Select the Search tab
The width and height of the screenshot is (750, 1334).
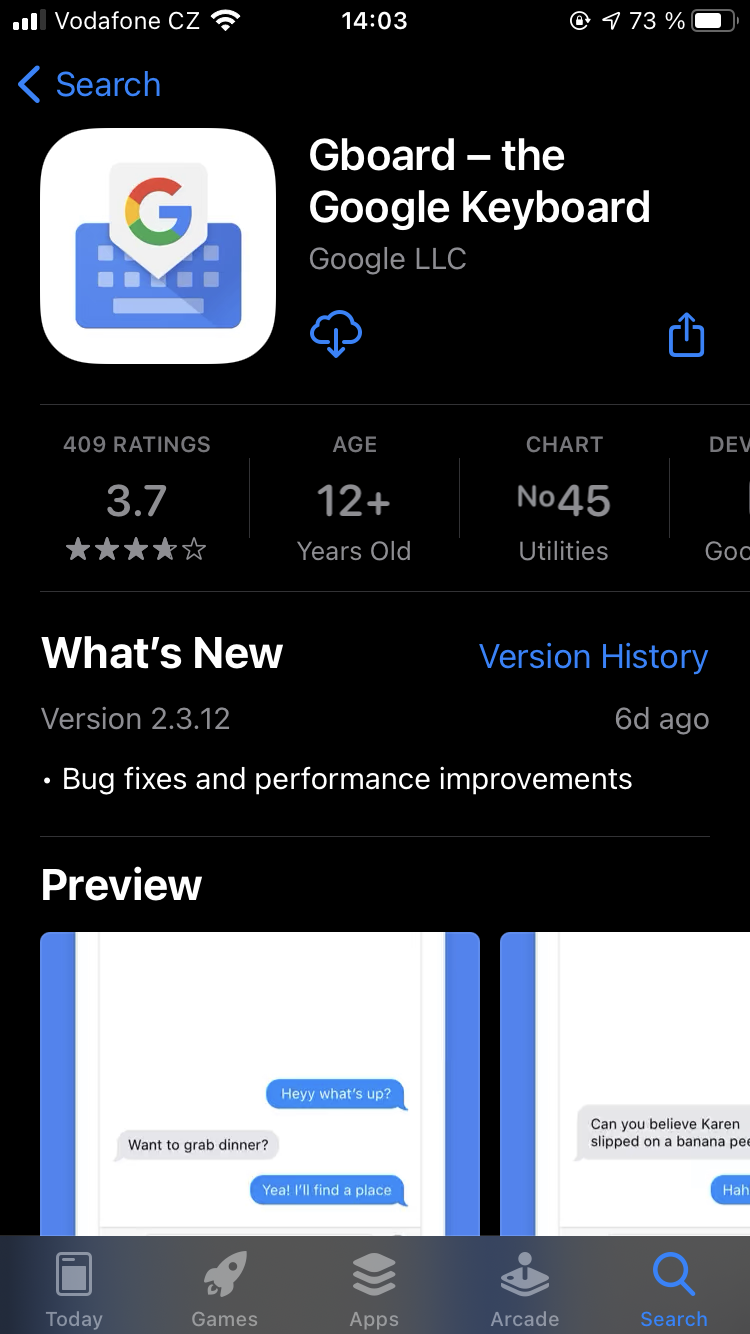(x=673, y=1290)
